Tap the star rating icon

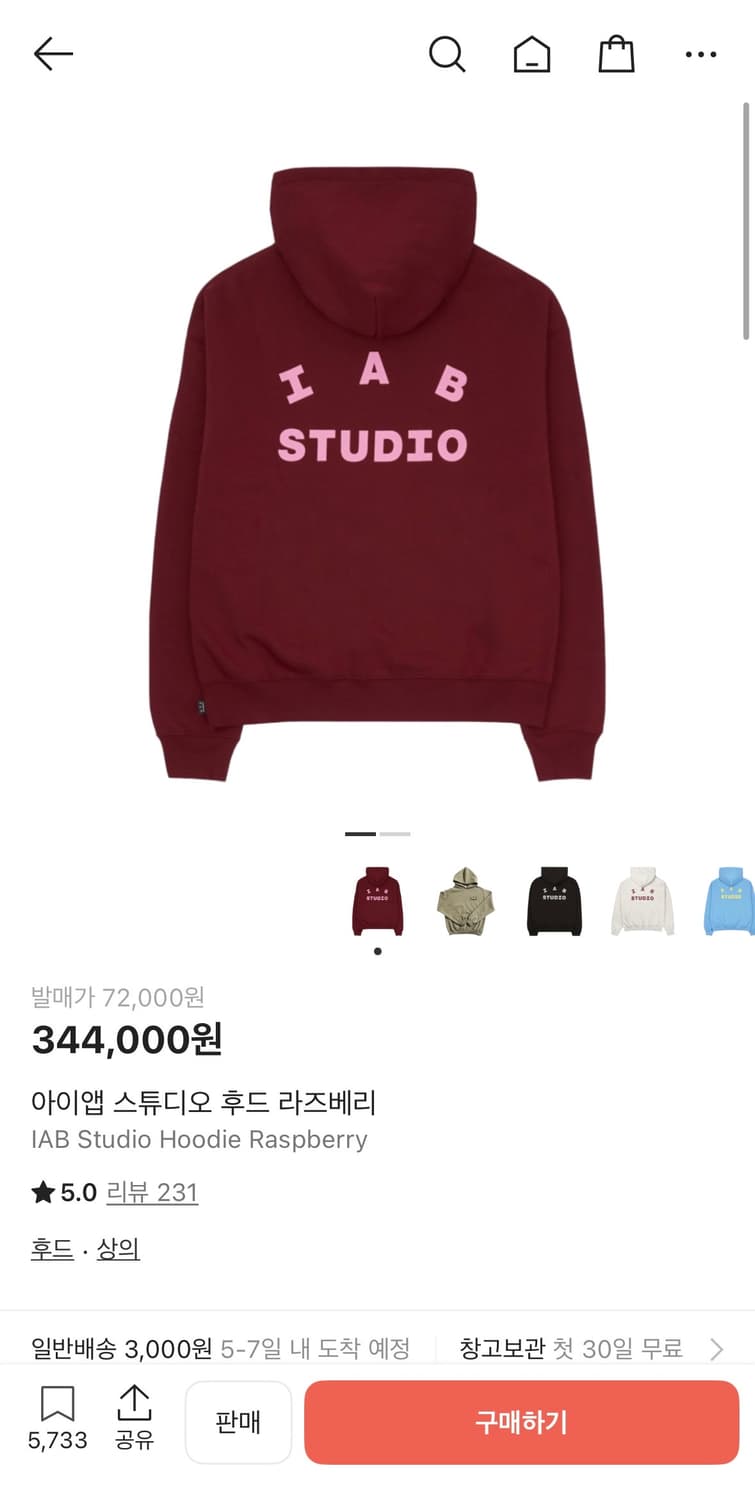pyautogui.click(x=39, y=1192)
